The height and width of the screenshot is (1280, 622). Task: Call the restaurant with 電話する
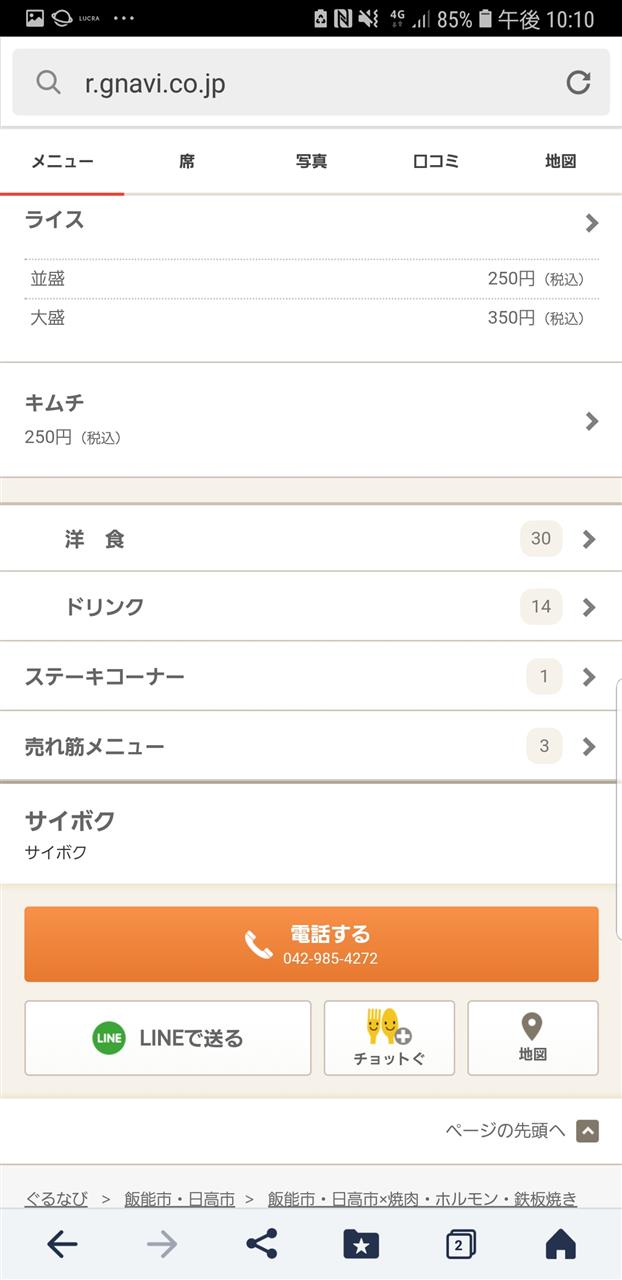pyautogui.click(x=311, y=944)
